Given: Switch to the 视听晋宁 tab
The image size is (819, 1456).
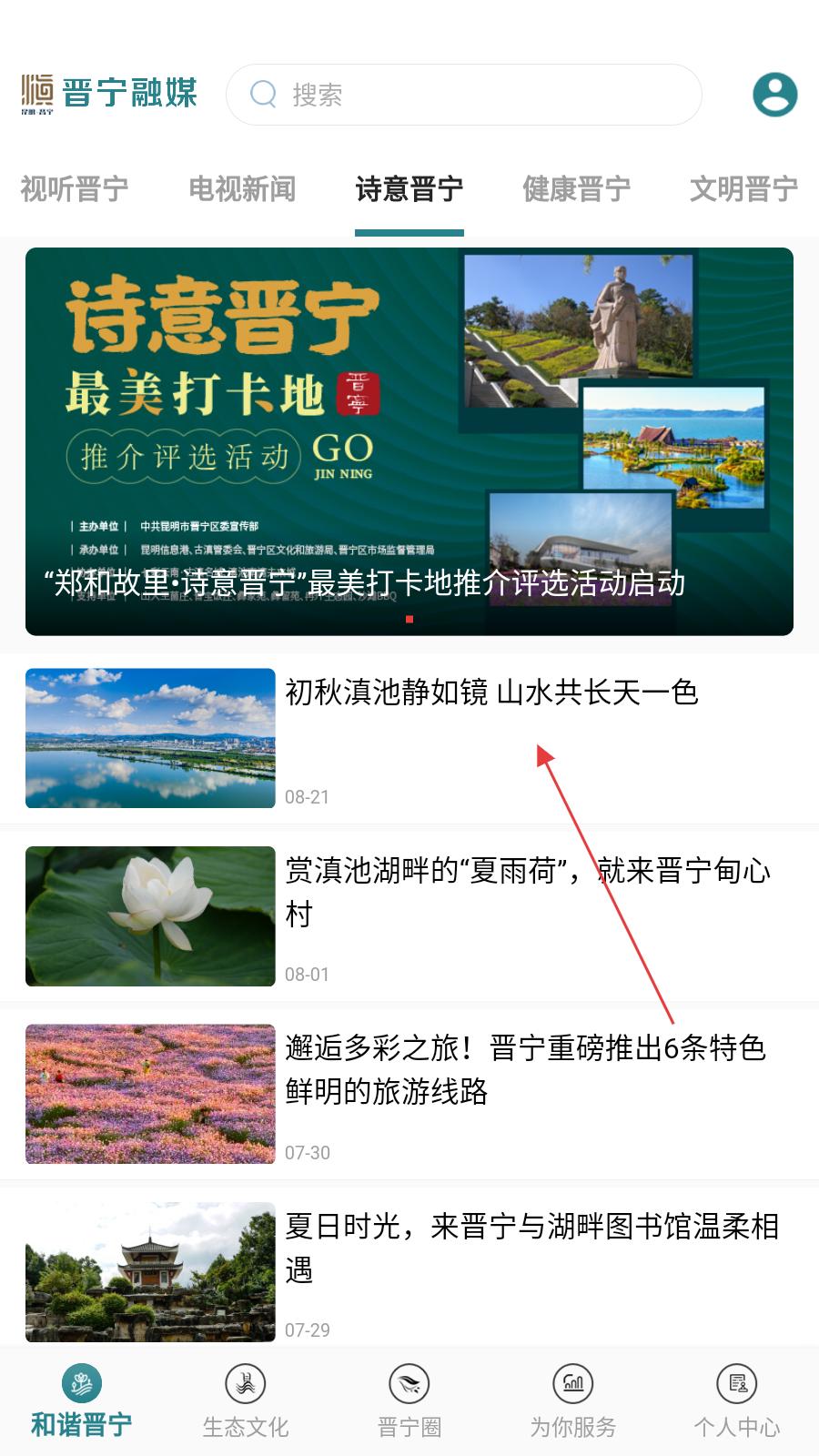Looking at the screenshot, I should pos(75,189).
